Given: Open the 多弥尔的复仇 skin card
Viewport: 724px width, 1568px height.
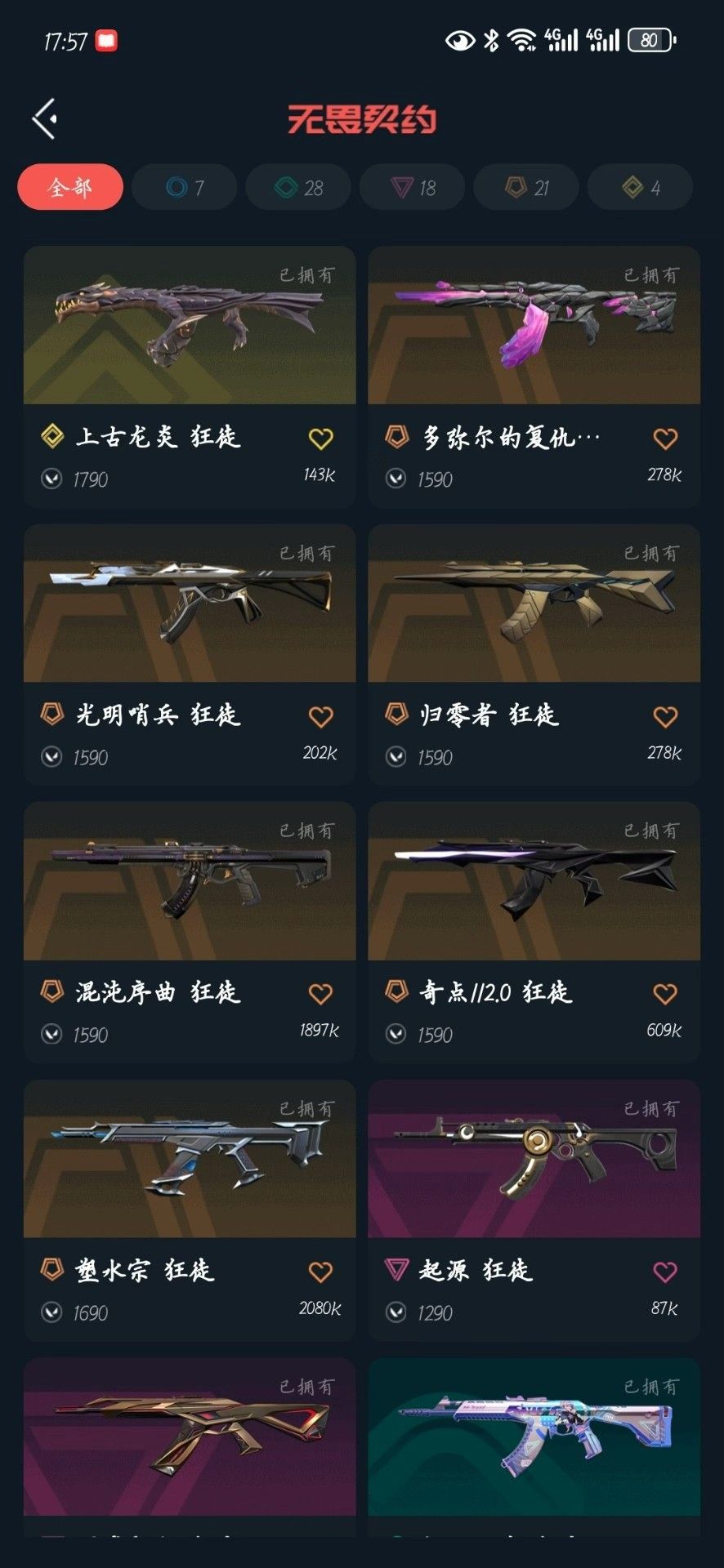Looking at the screenshot, I should pyautogui.click(x=534, y=376).
